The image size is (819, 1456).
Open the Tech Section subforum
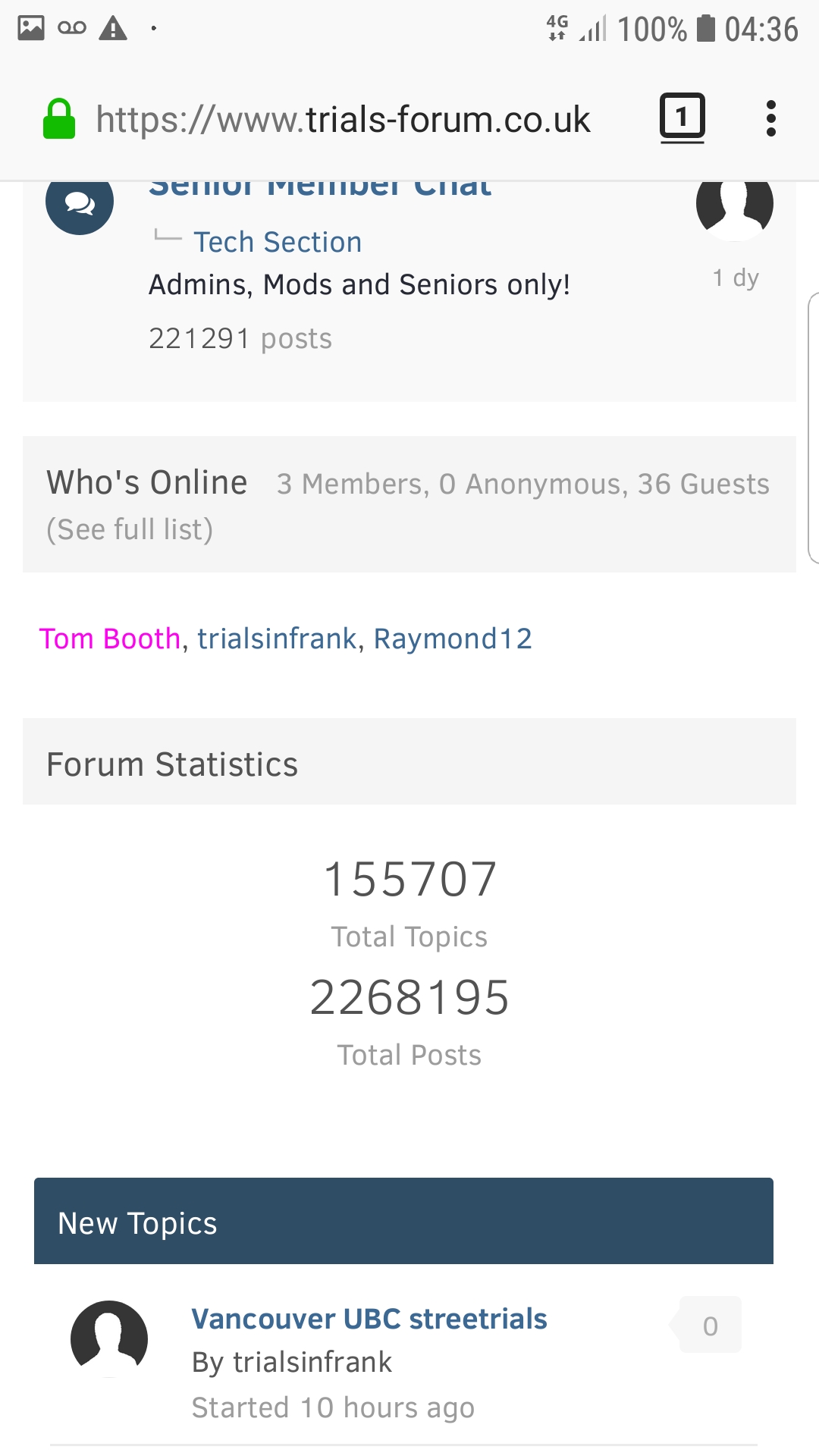[278, 242]
